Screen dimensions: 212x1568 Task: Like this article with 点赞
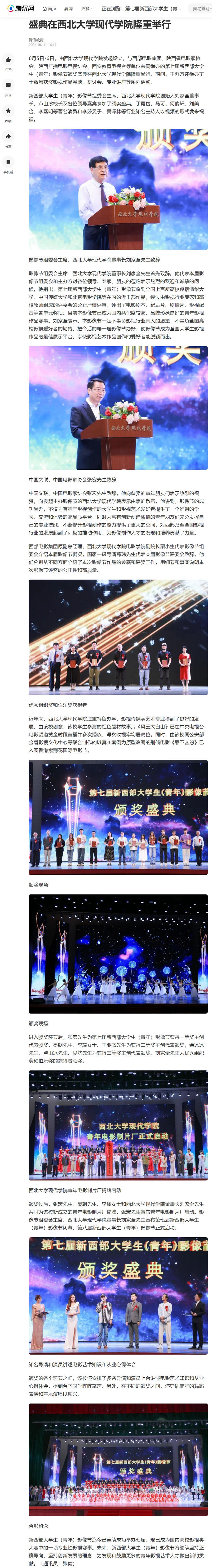click(x=8, y=60)
